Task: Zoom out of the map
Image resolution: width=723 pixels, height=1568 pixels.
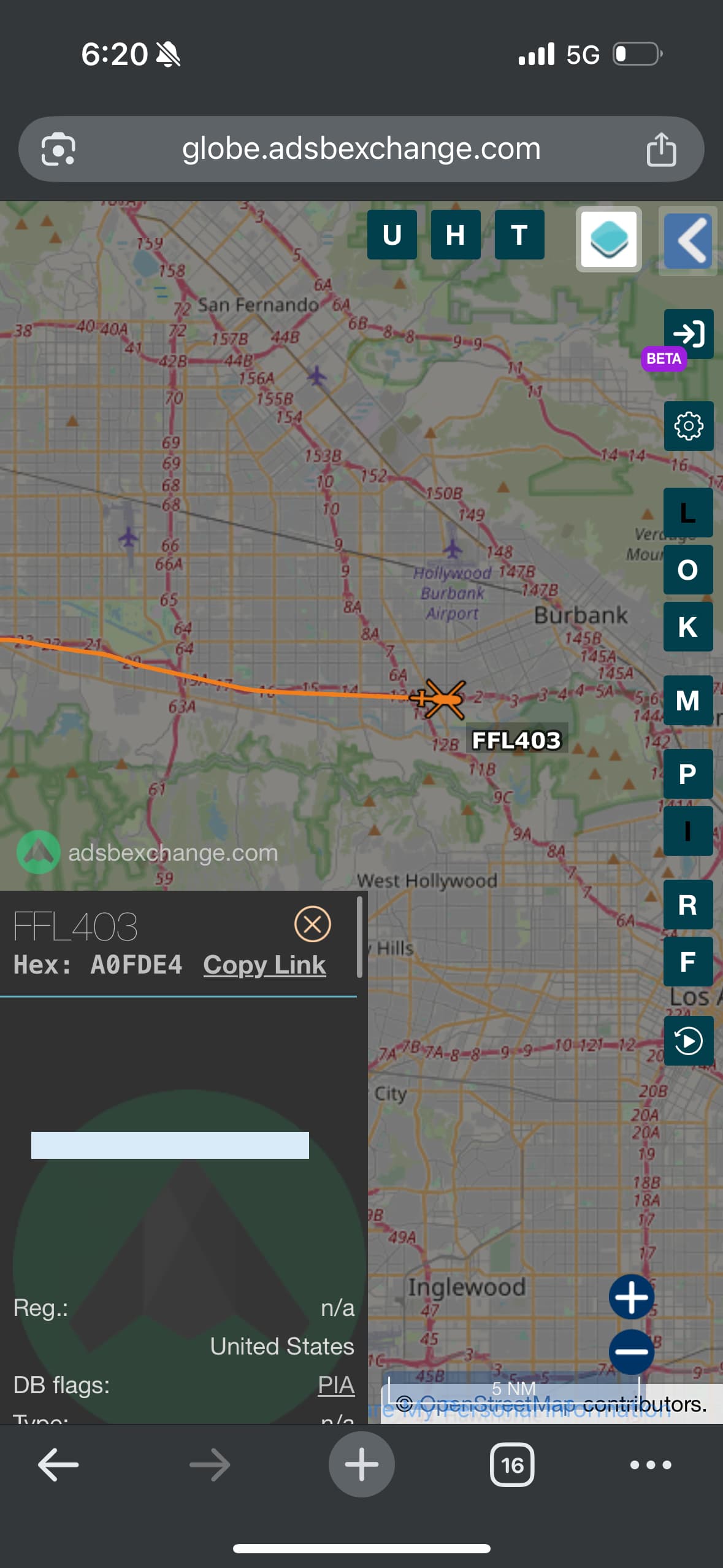Action: pos(631,1351)
